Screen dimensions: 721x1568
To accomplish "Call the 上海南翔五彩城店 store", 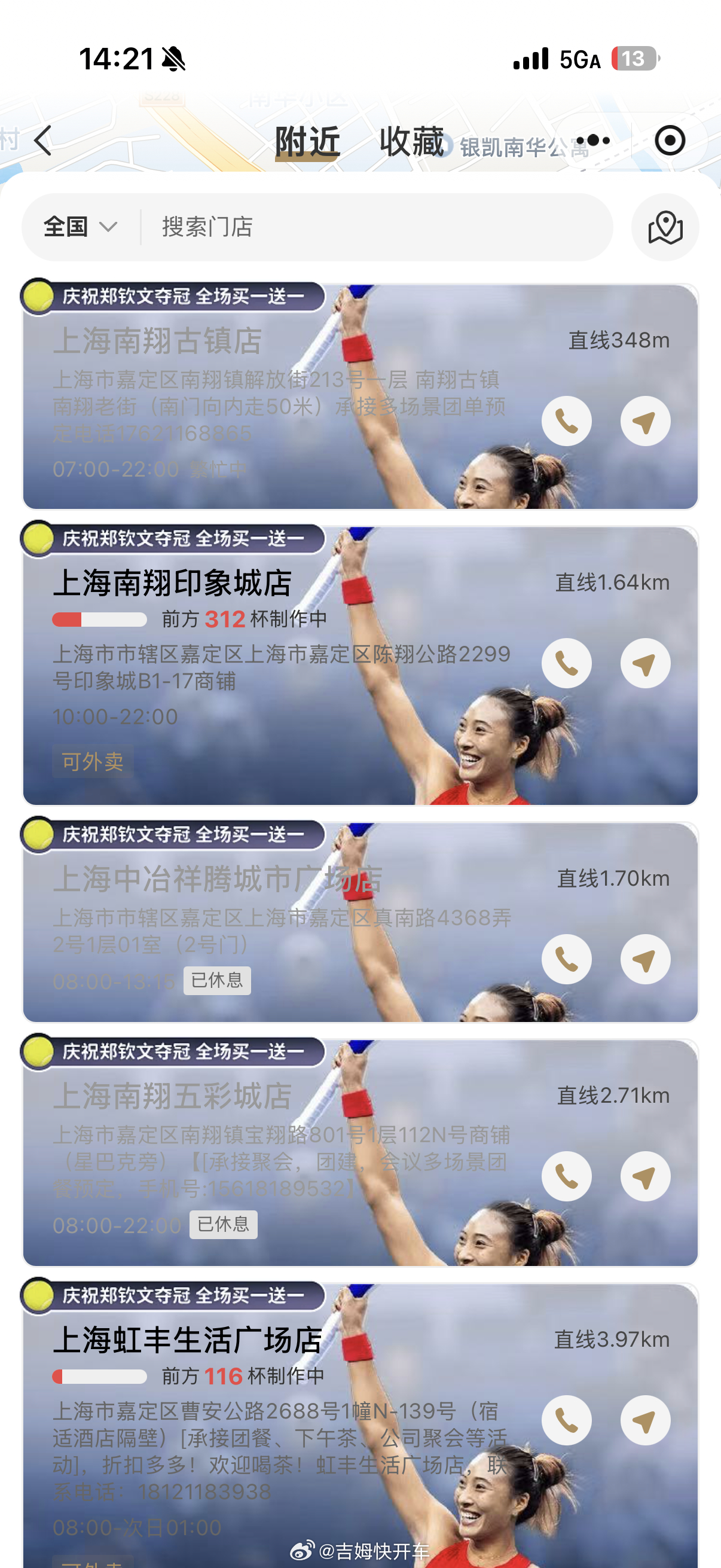I will (x=566, y=1176).
